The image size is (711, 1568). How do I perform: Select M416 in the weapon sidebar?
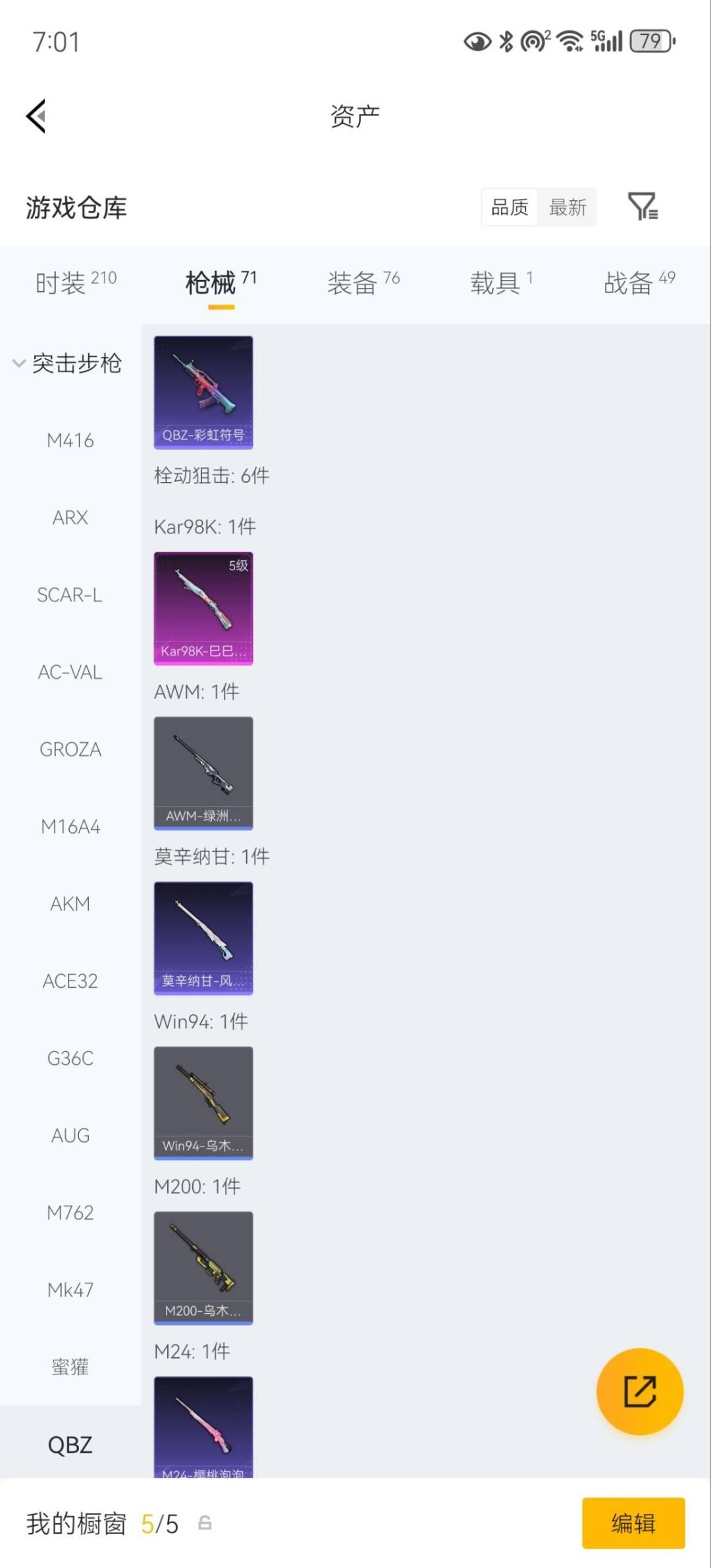click(70, 441)
